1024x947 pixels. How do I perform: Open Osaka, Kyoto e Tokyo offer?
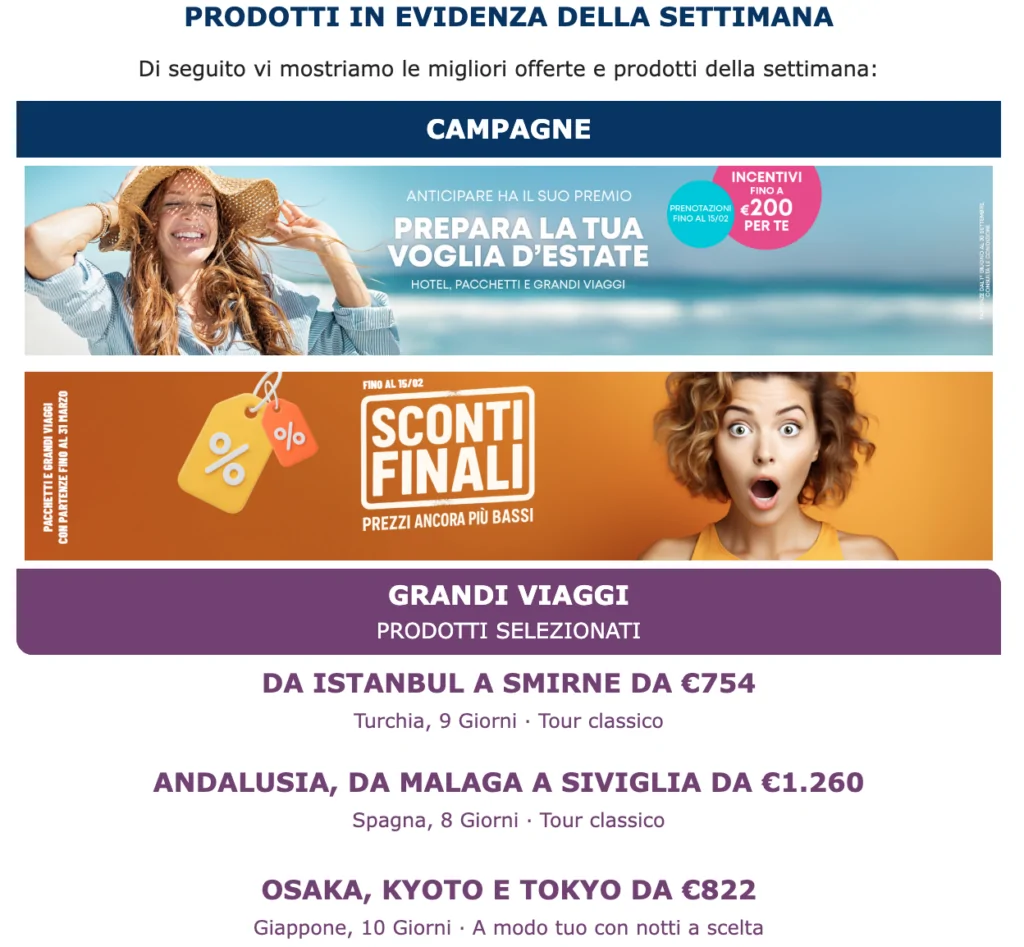[x=508, y=890]
